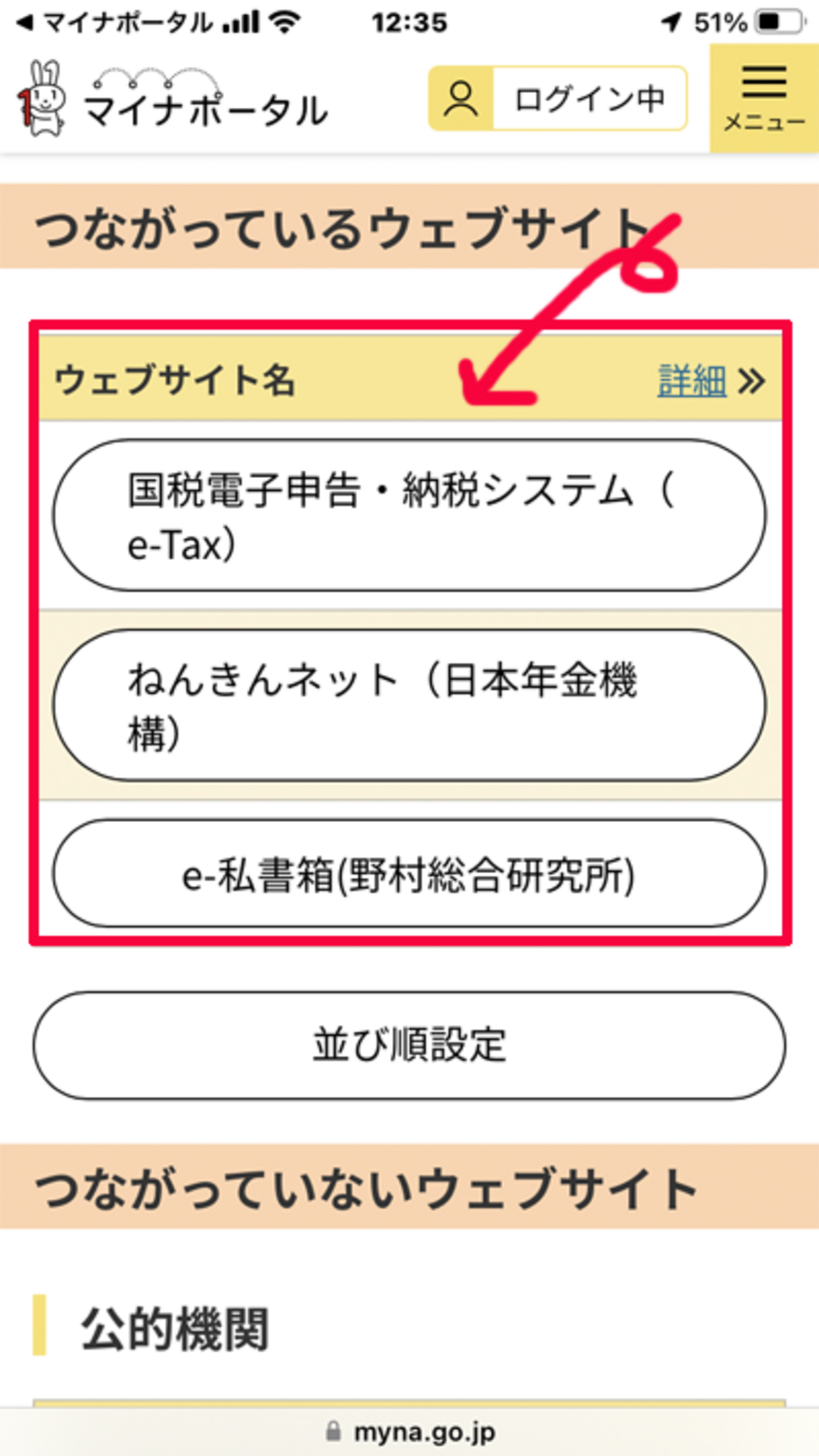Open e-私書箱(野村総合研究所)

409,873
